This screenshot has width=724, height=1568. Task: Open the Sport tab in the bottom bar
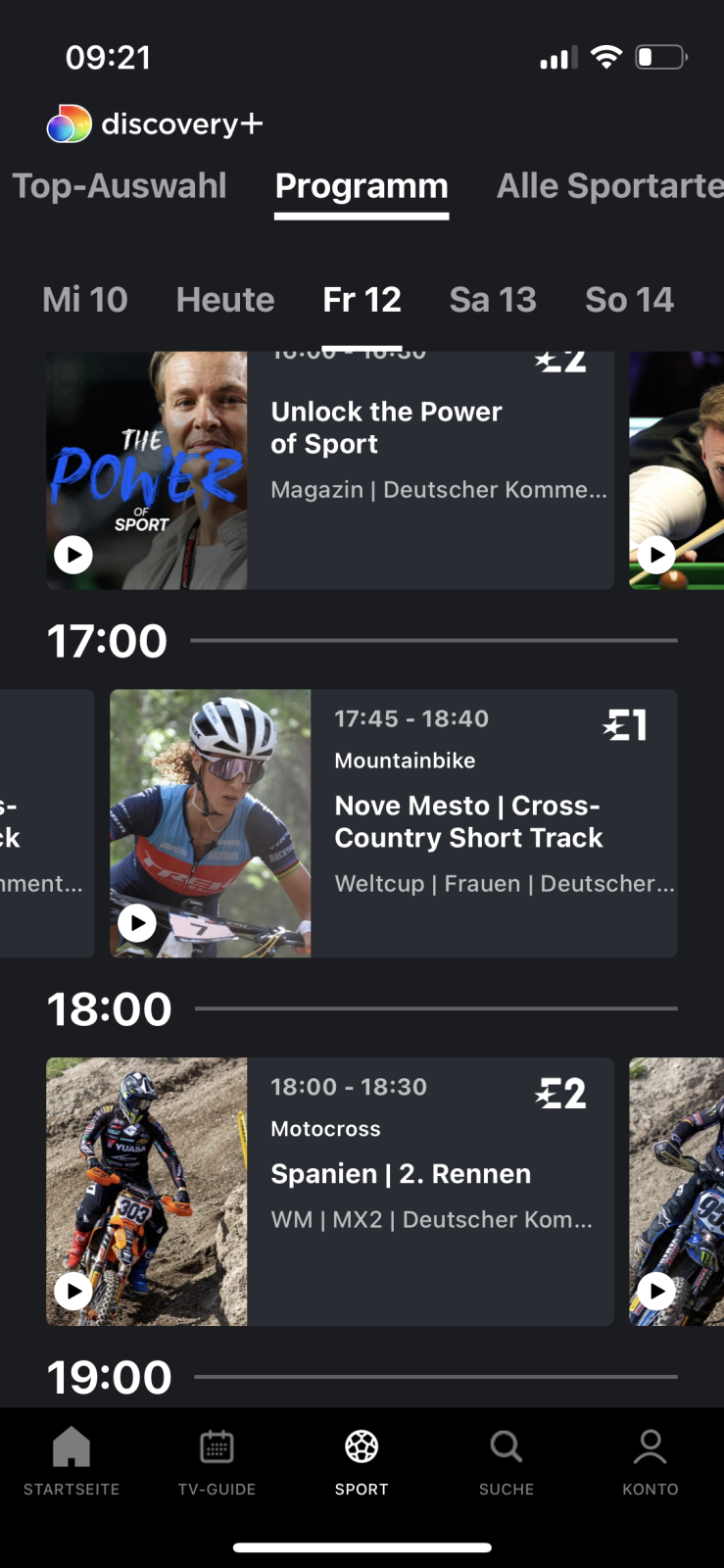pos(362,1461)
